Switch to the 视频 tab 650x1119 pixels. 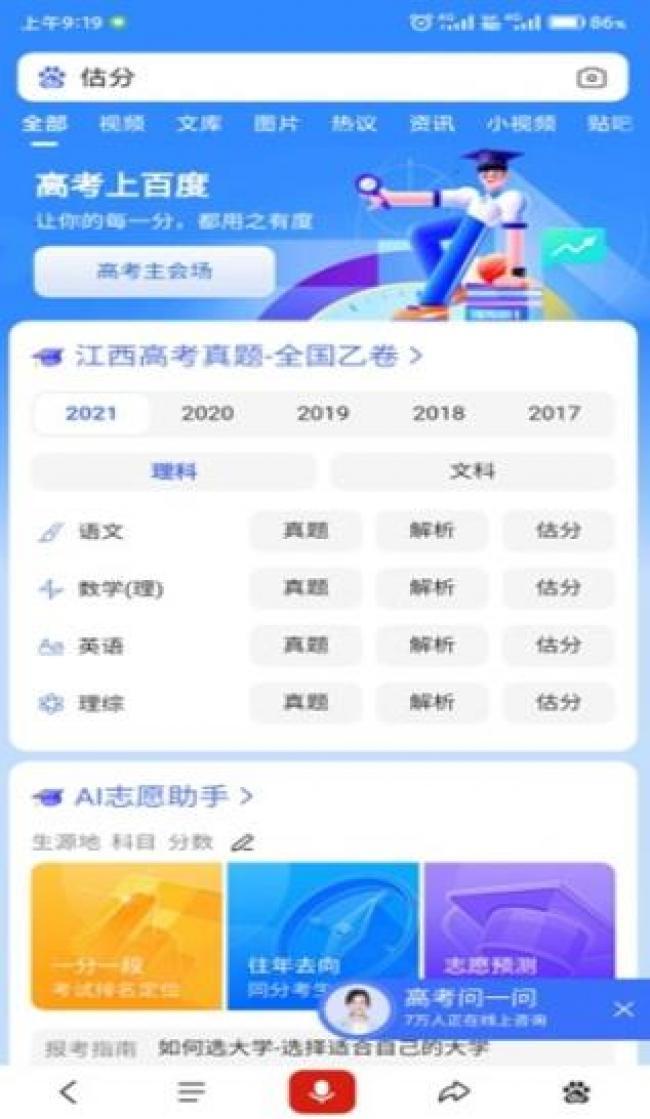(x=122, y=124)
